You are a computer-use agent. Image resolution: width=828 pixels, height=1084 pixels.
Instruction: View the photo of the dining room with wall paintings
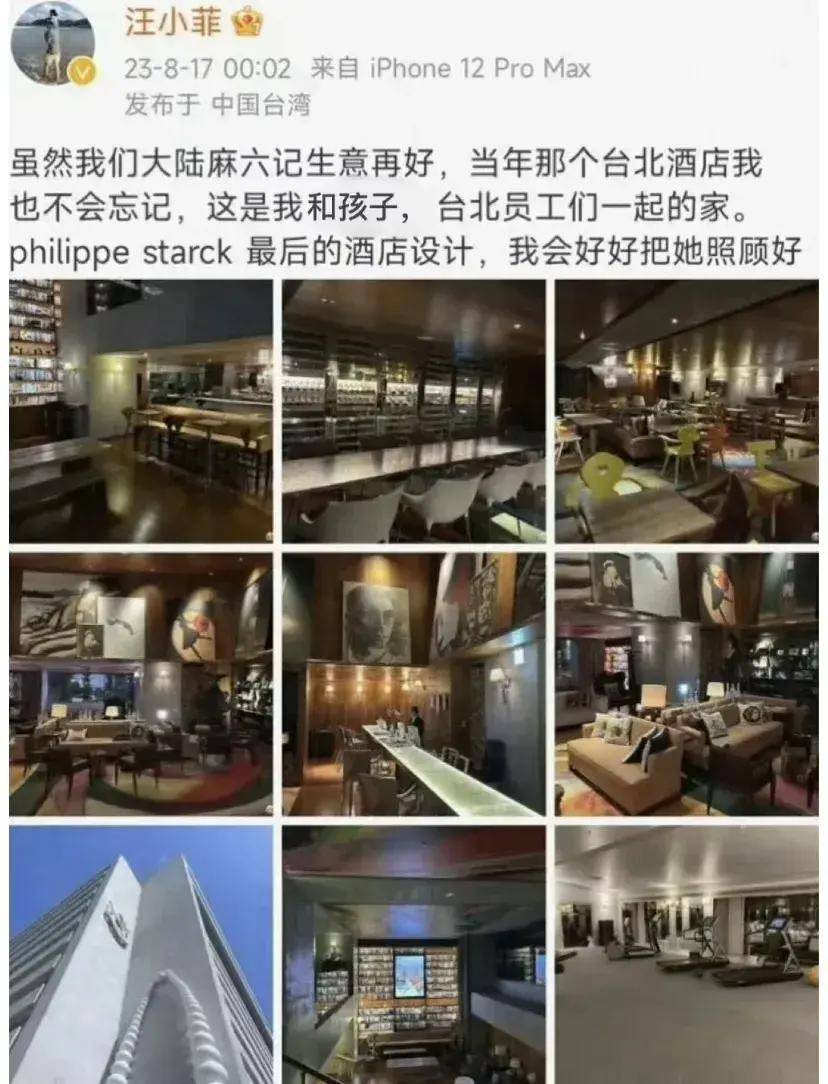pos(140,684)
